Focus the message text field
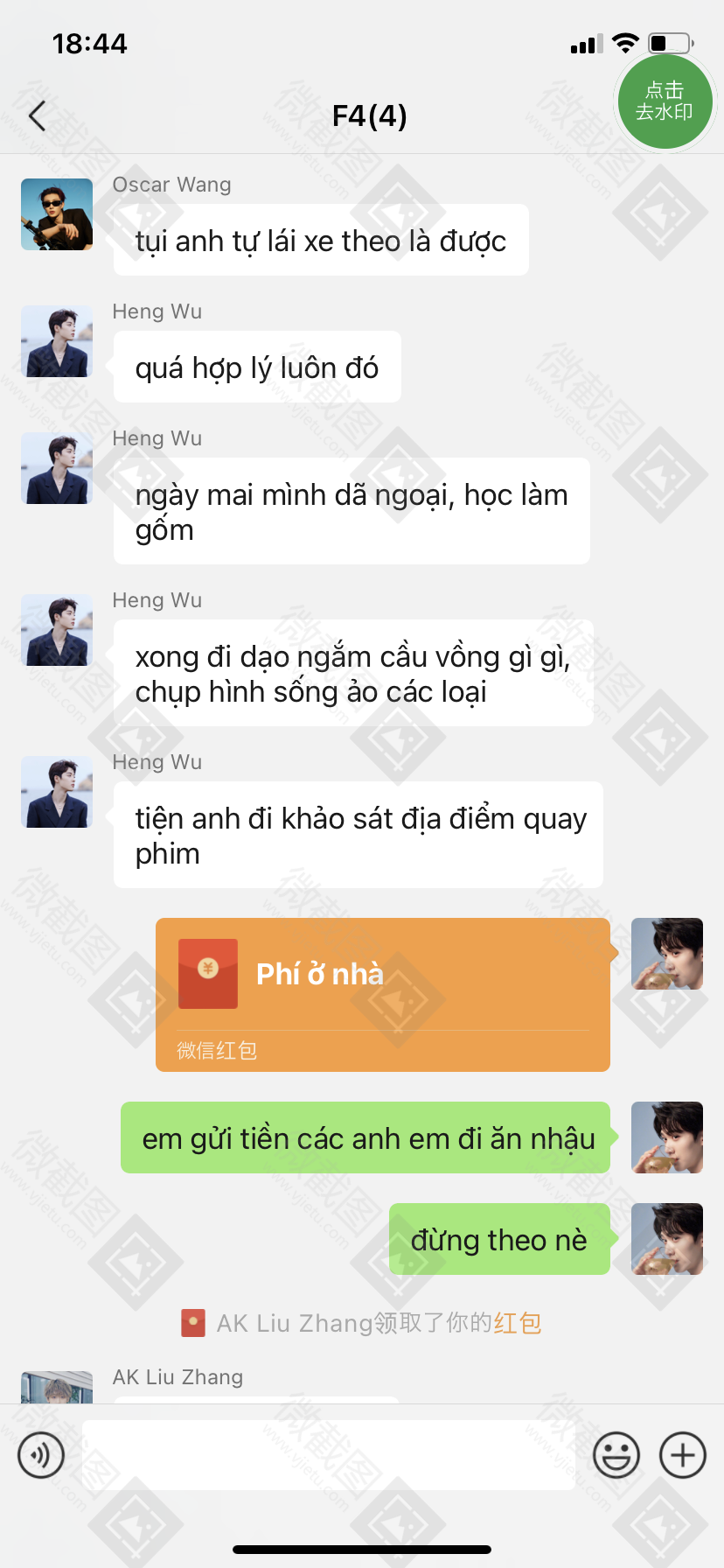The image size is (724, 1568). pos(329,1455)
